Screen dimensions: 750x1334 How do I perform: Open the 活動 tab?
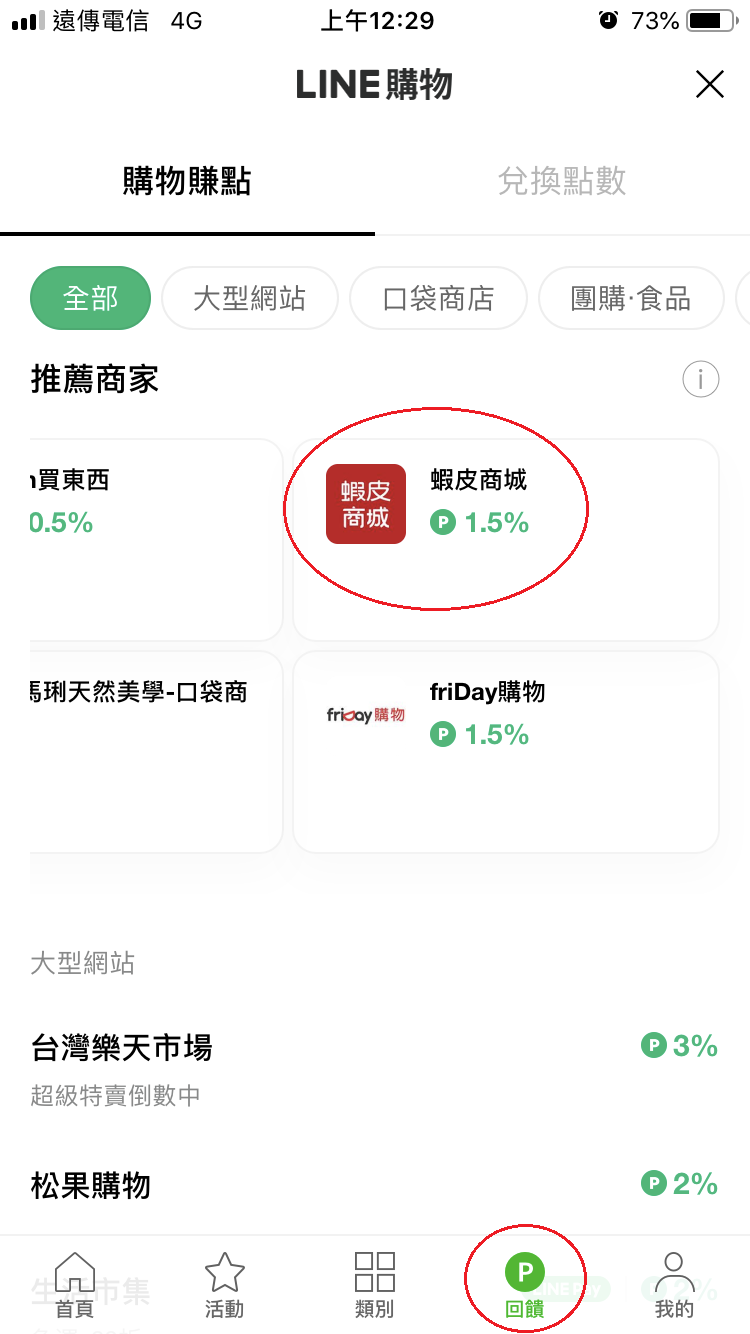tap(225, 1285)
